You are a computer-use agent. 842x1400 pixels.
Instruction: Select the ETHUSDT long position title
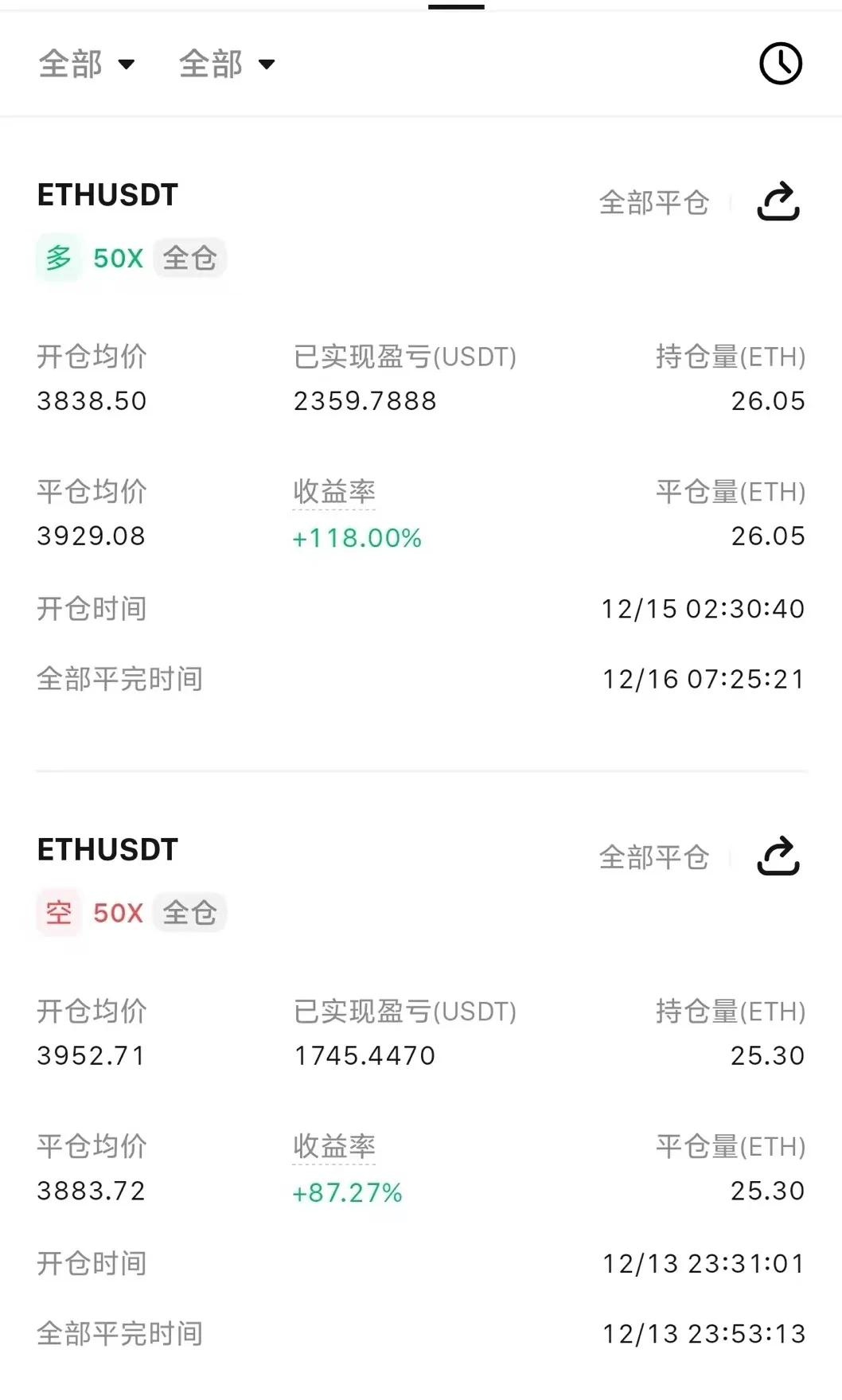click(106, 194)
